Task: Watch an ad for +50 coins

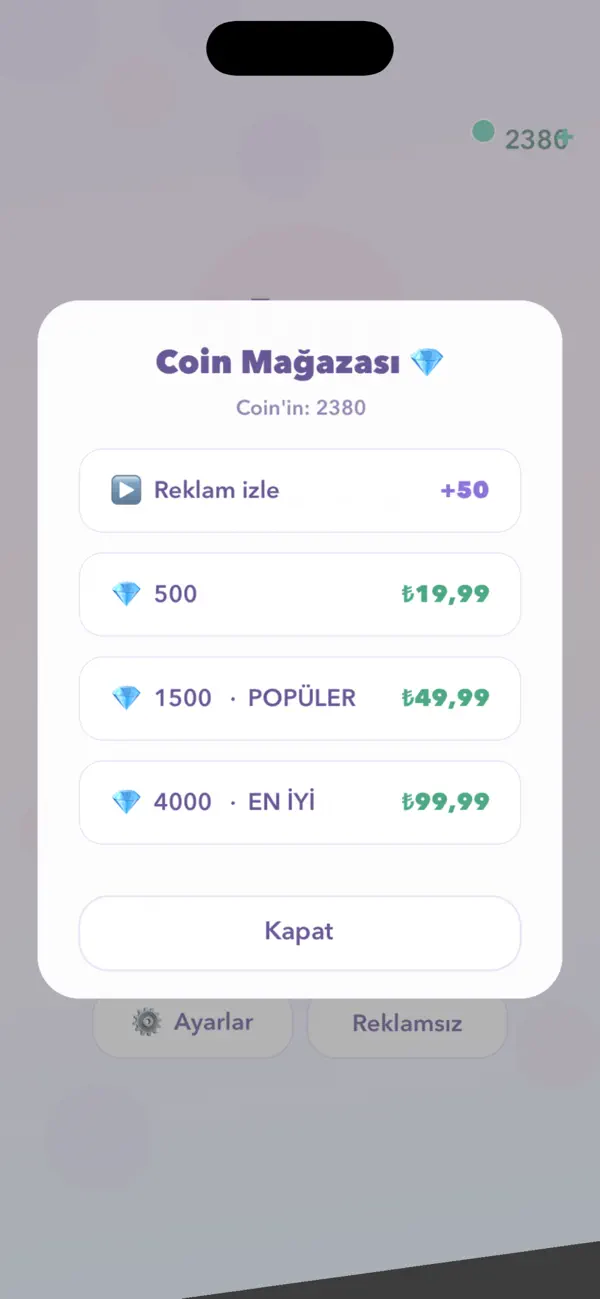Action: coord(300,490)
